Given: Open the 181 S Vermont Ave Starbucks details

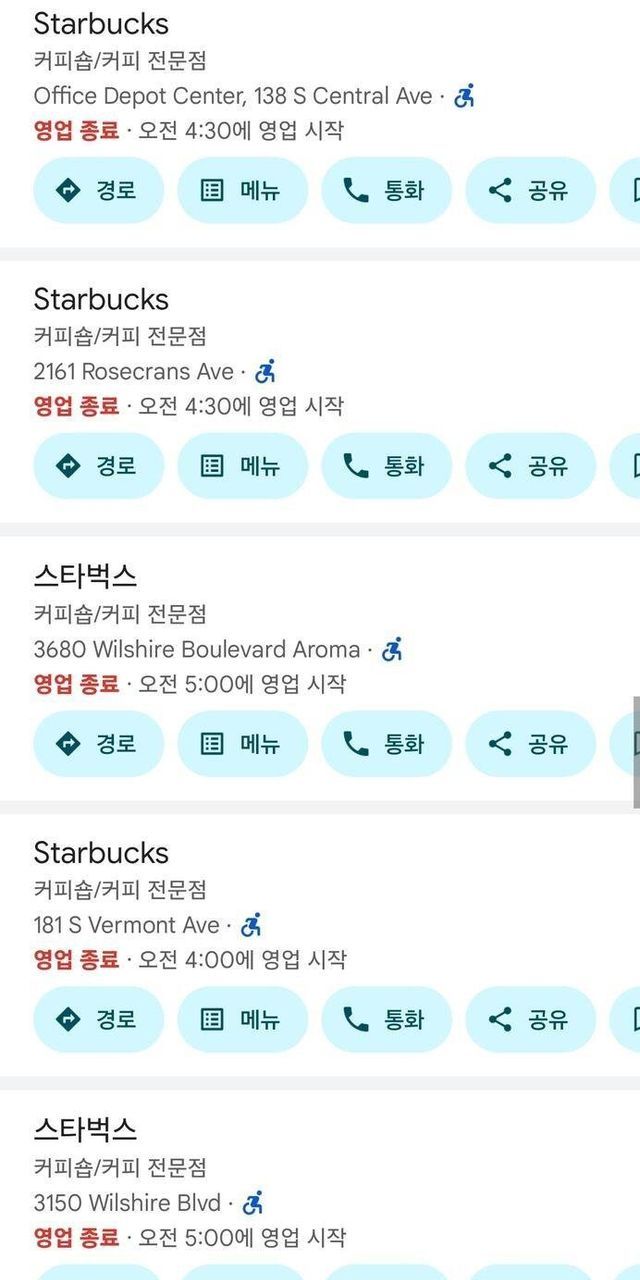Looking at the screenshot, I should click(101, 853).
